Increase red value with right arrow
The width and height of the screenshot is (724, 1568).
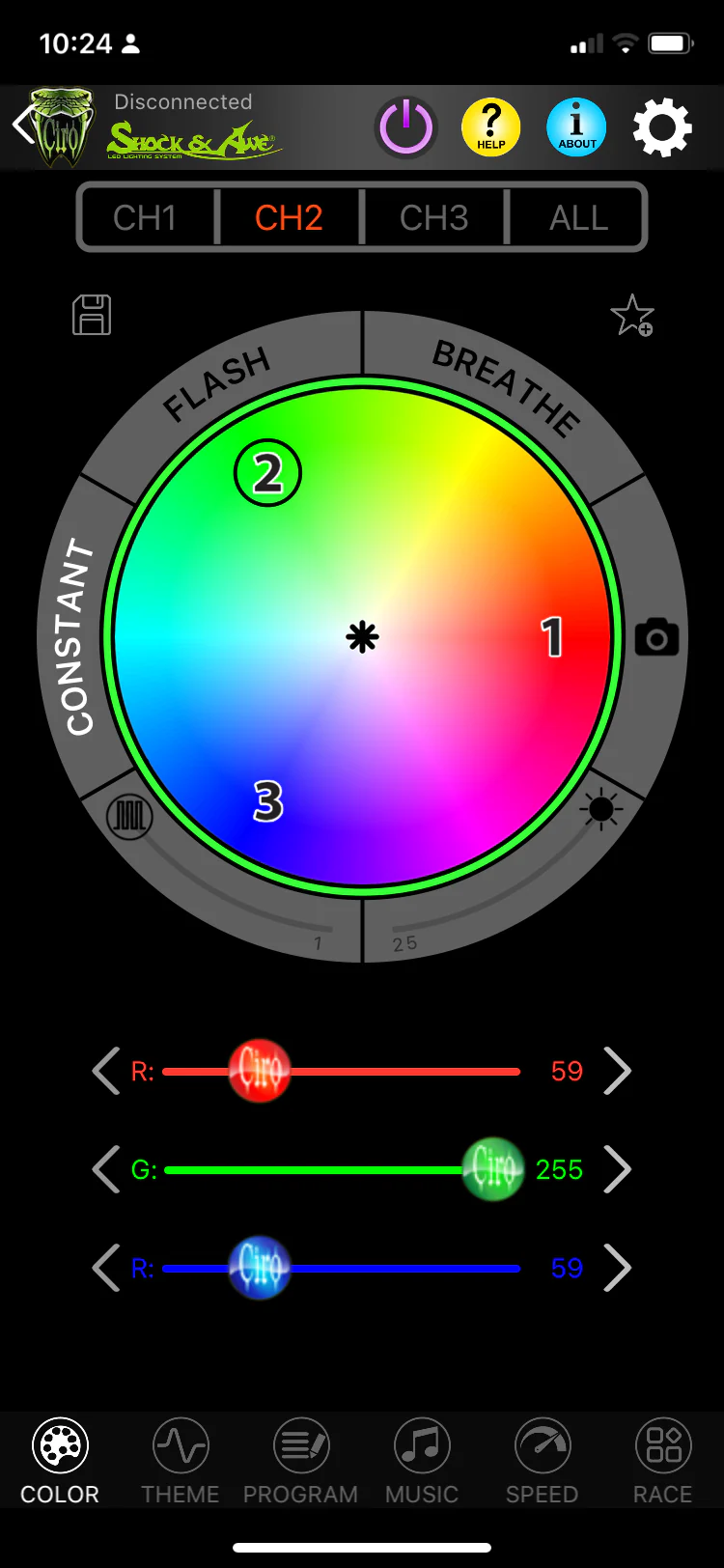(x=617, y=1071)
